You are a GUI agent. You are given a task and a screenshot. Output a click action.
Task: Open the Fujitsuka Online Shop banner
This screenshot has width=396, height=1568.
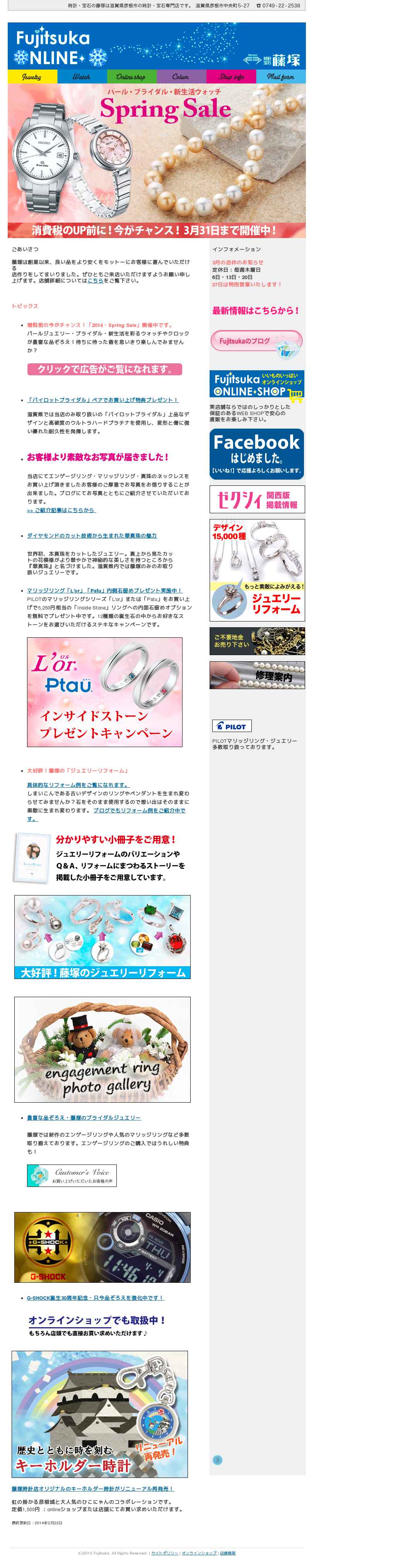click(256, 385)
